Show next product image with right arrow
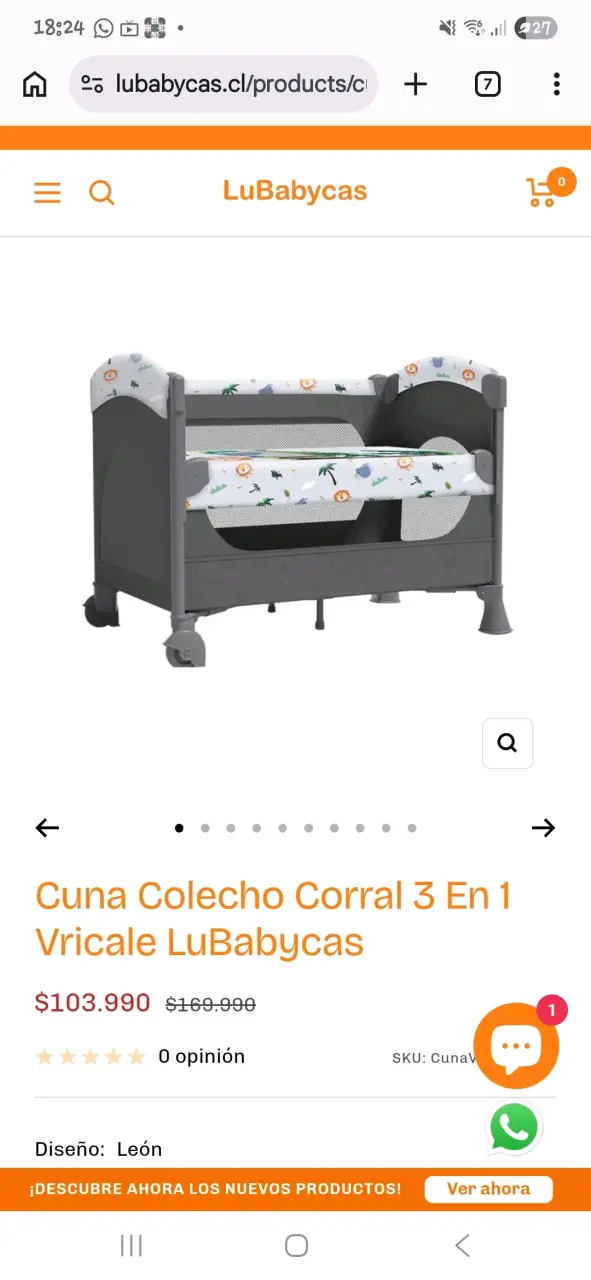Viewport: 591px width, 1280px height. [x=543, y=828]
